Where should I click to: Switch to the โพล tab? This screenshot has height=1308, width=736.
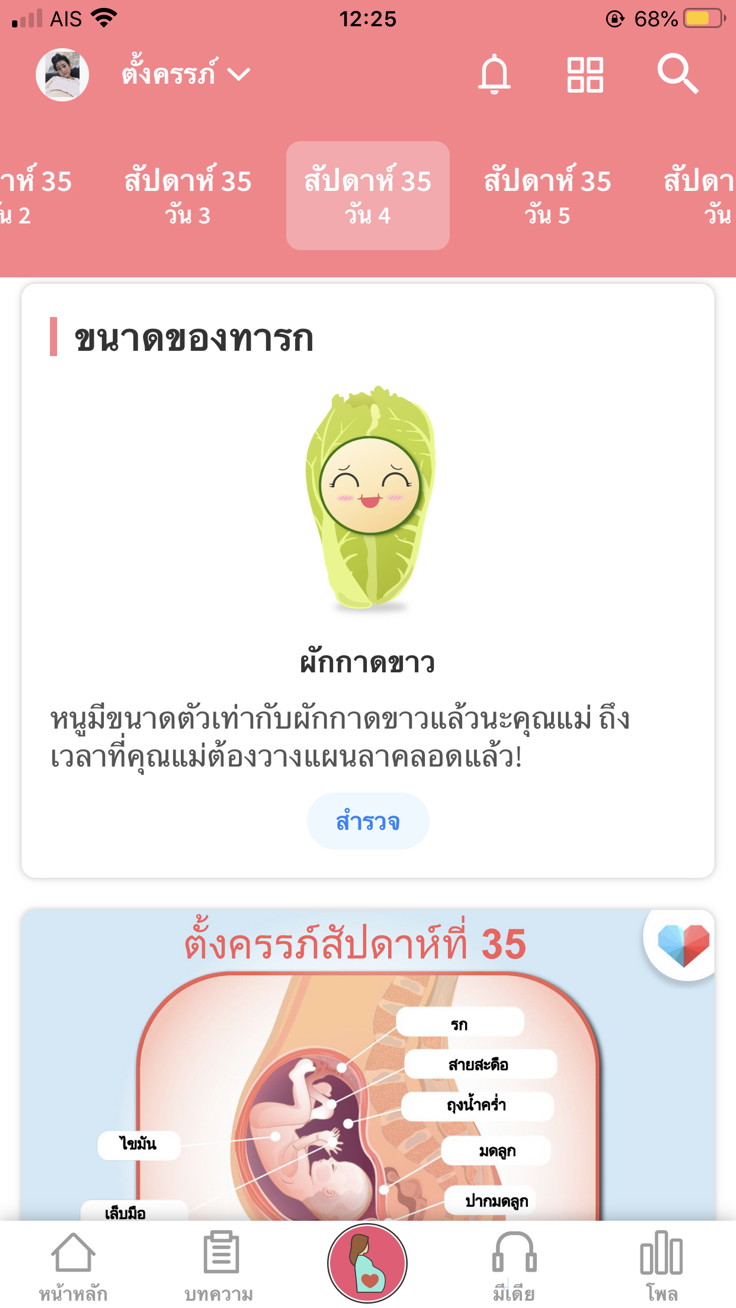(x=661, y=1265)
